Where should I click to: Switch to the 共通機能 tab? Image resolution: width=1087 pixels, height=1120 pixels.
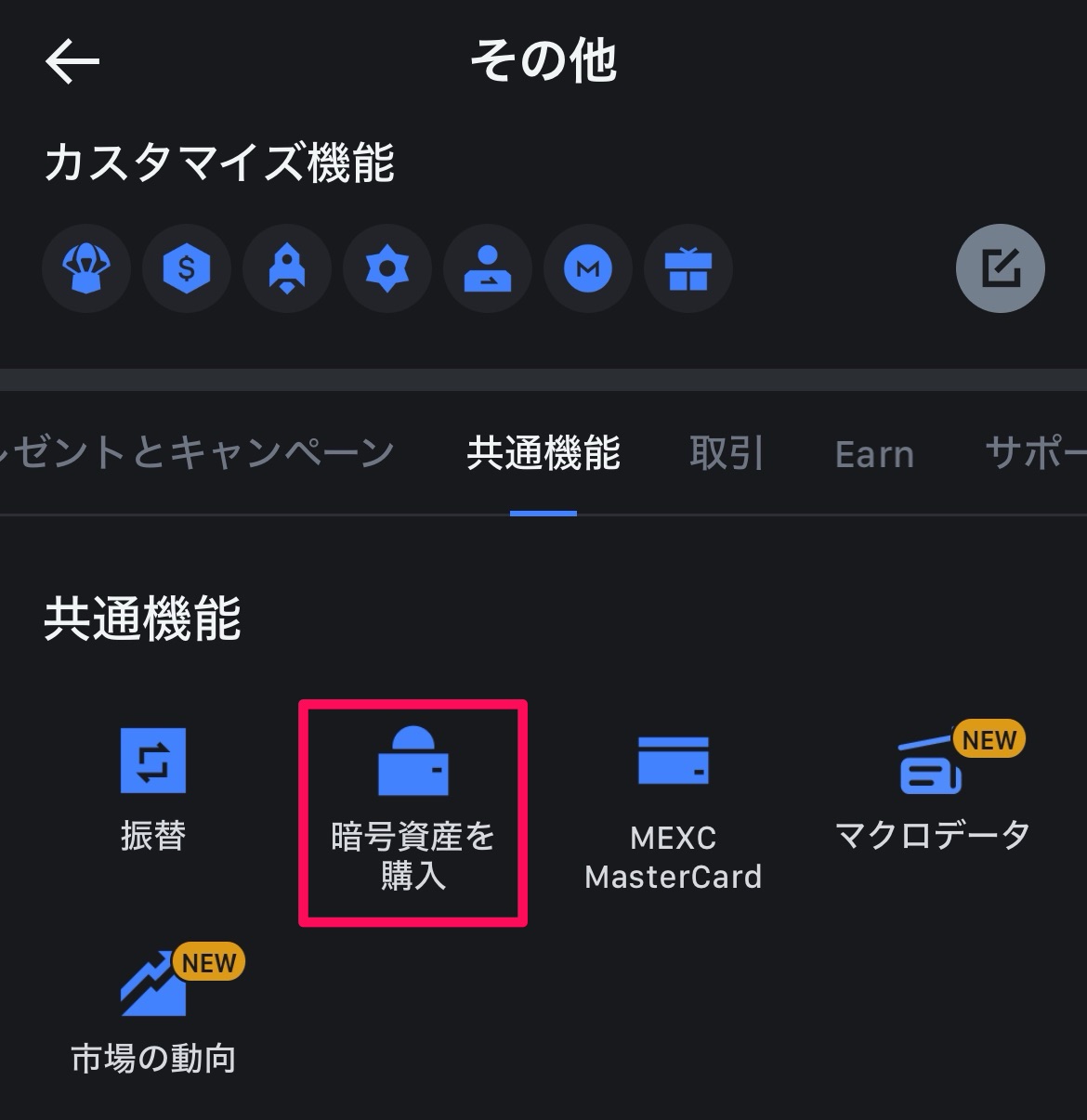coord(543,454)
